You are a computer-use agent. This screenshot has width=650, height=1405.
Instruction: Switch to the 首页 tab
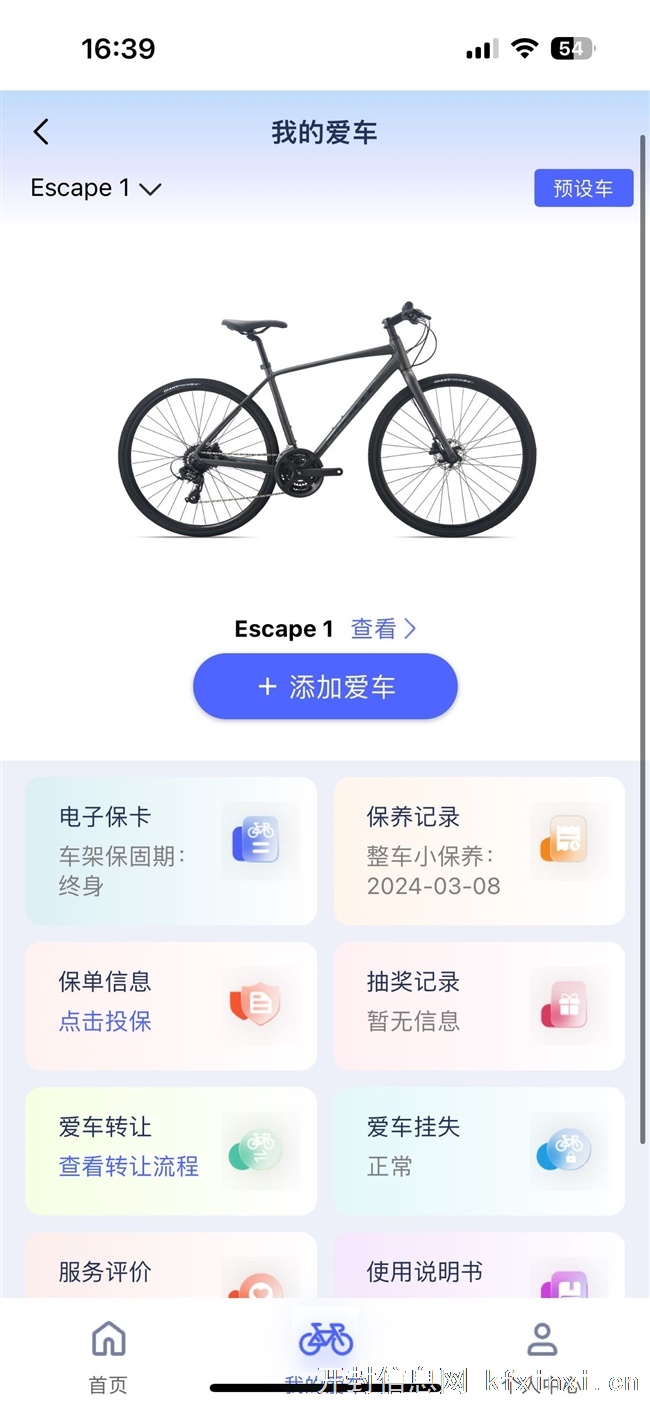[x=108, y=1353]
